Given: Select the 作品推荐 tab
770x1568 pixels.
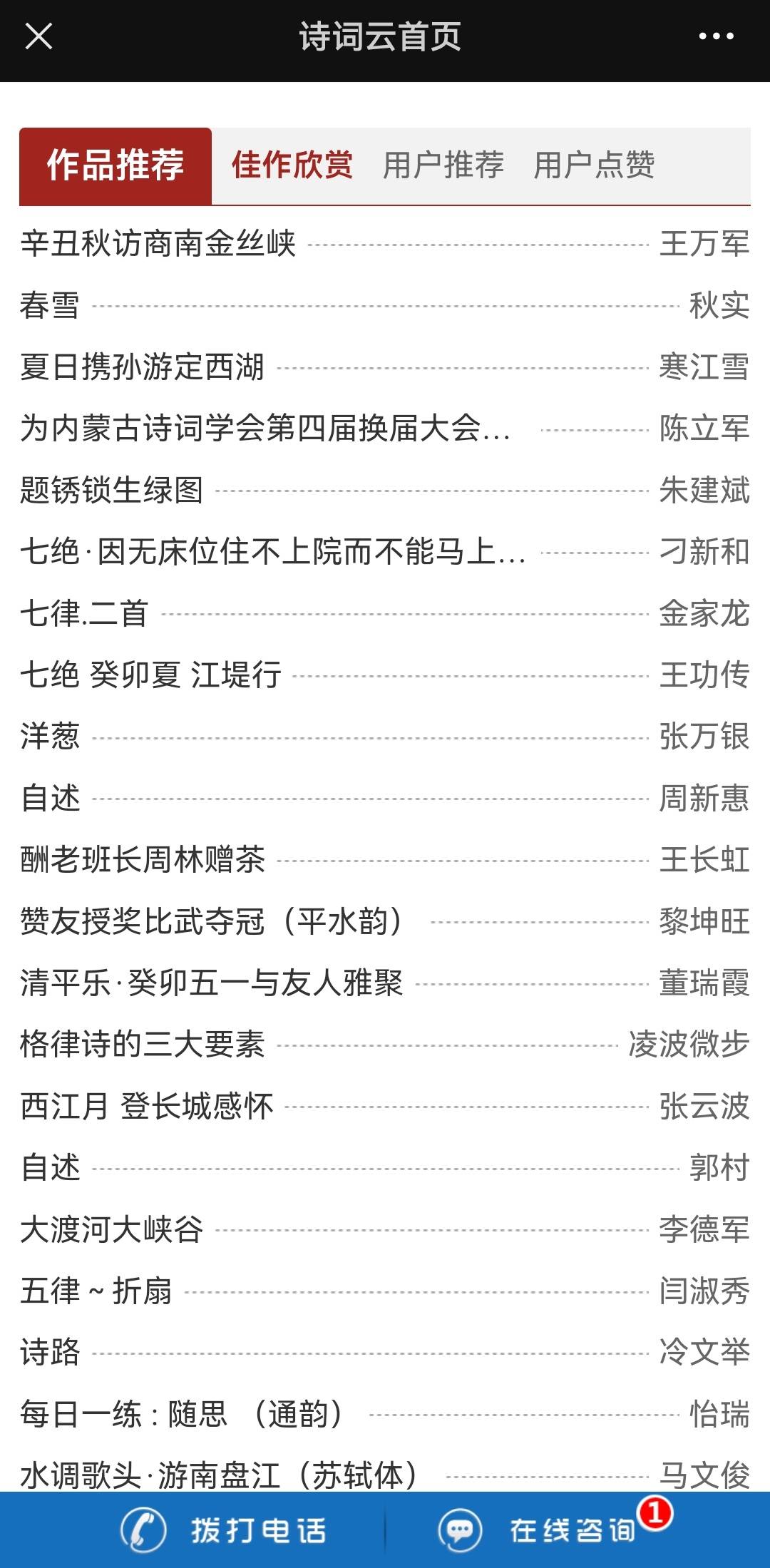Looking at the screenshot, I should [x=115, y=165].
